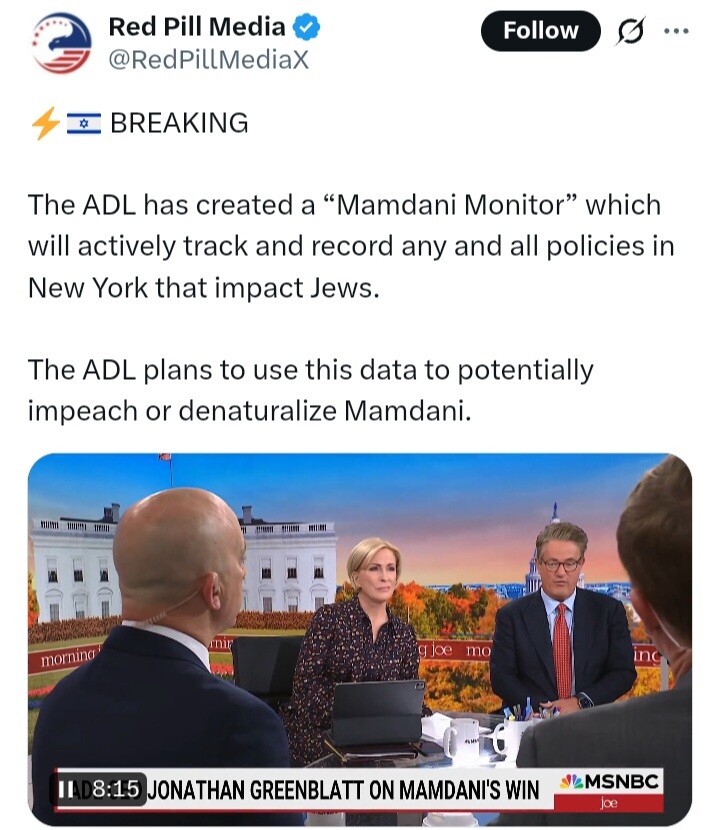
Task: Open the post overflow menu
Action: coord(677,31)
